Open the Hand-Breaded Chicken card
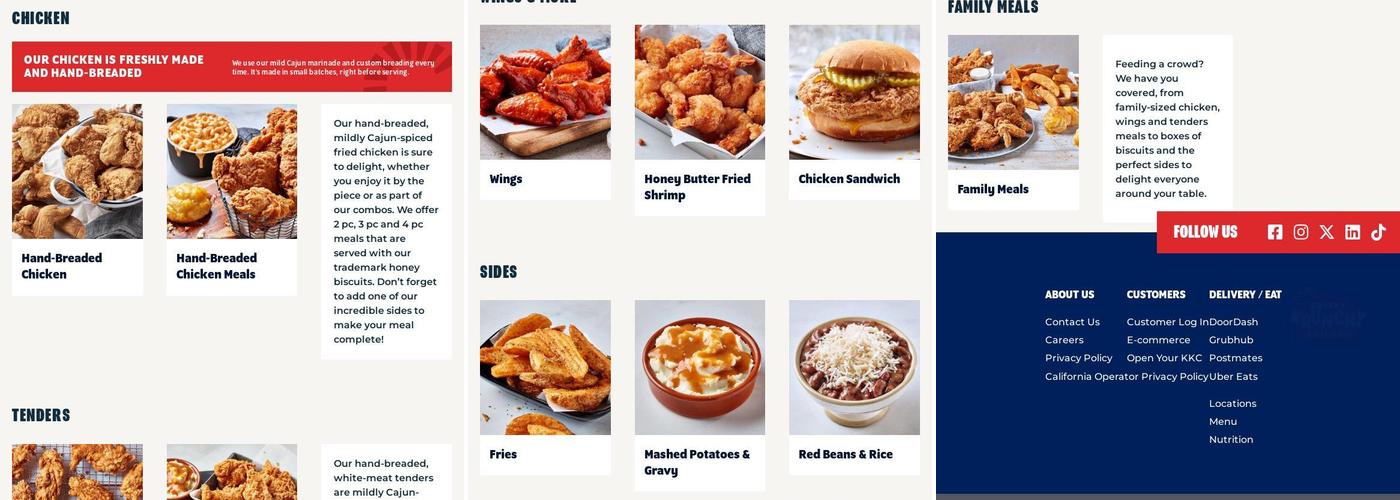1400x500 pixels. coord(77,199)
